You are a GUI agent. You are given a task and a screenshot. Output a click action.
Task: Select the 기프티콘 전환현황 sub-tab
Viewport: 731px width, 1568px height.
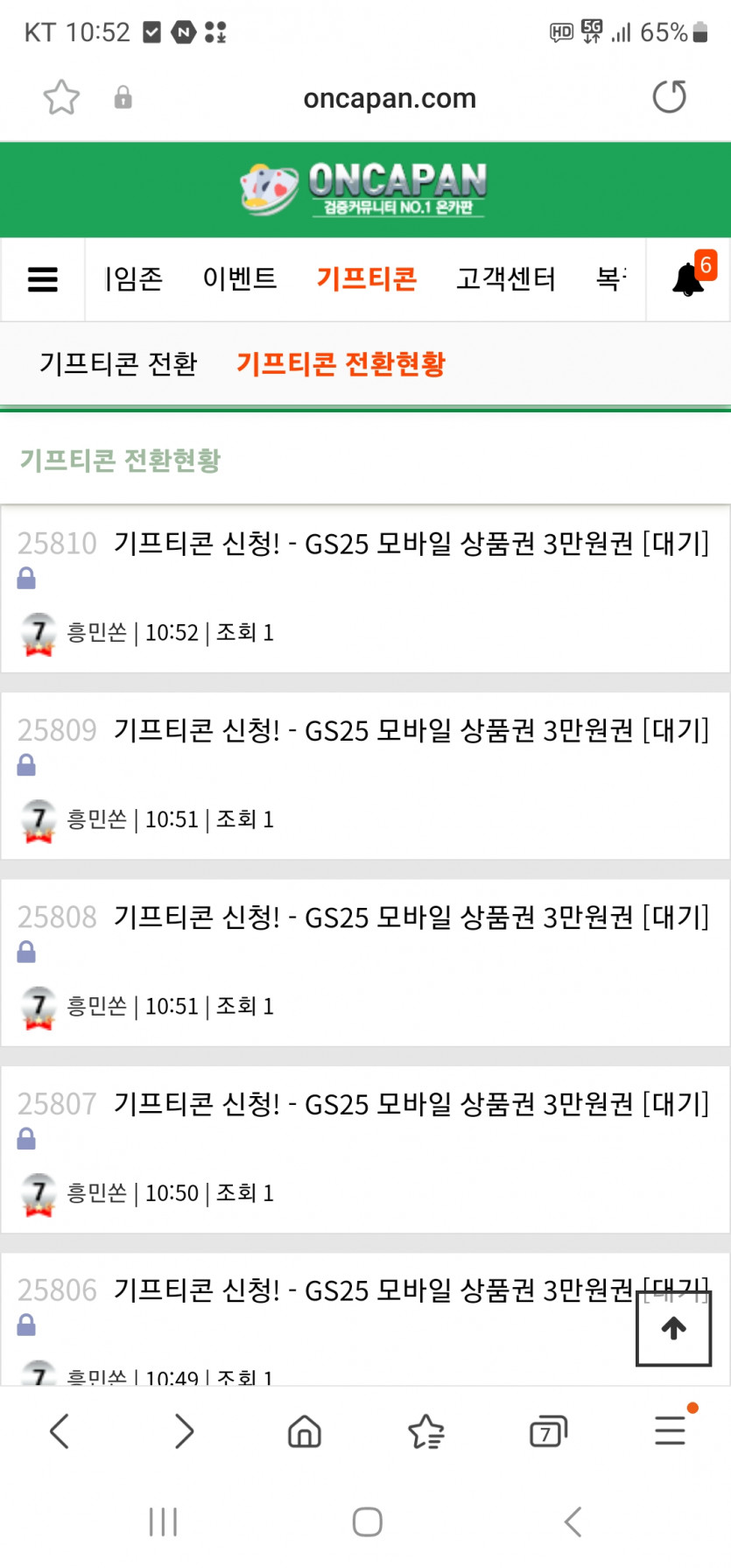pos(341,363)
